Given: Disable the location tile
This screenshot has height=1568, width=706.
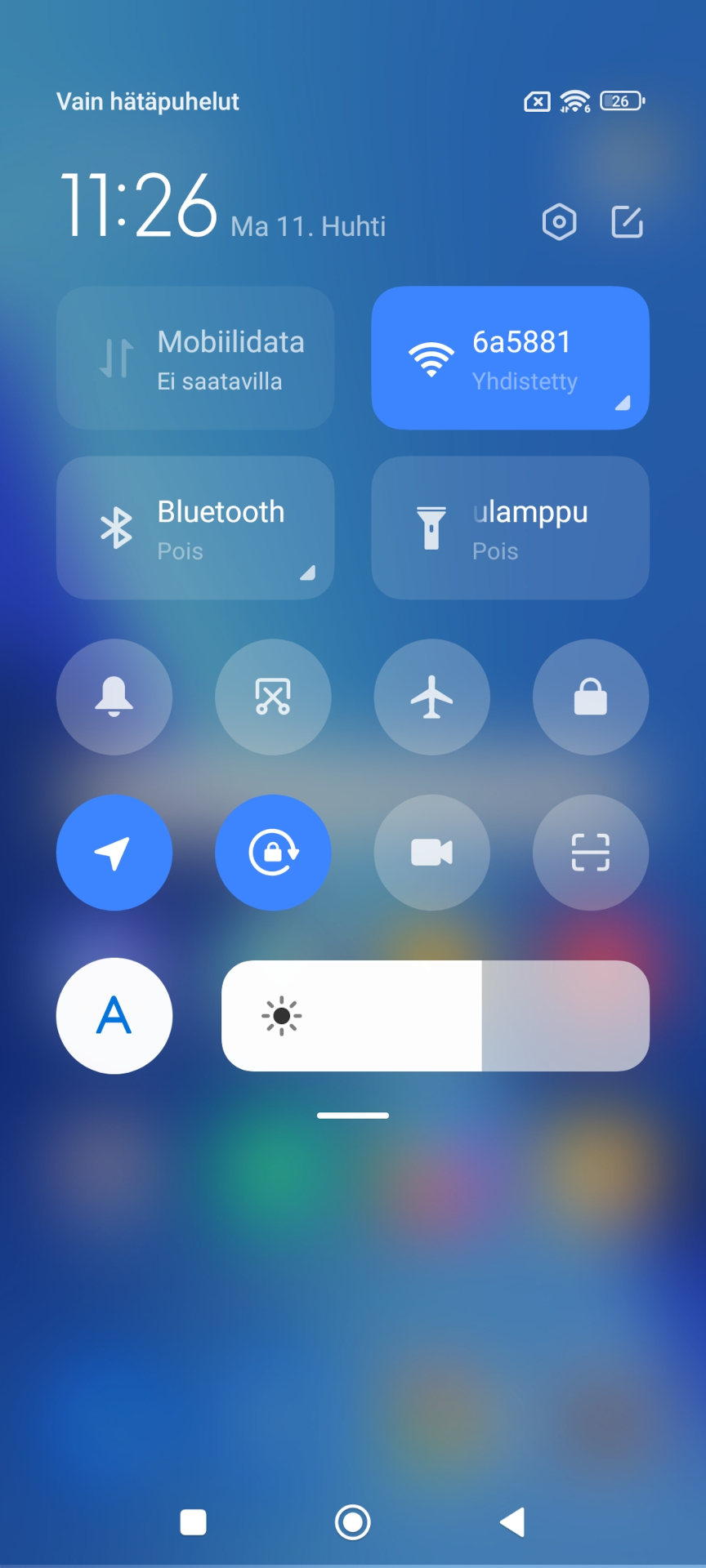Looking at the screenshot, I should [x=114, y=853].
